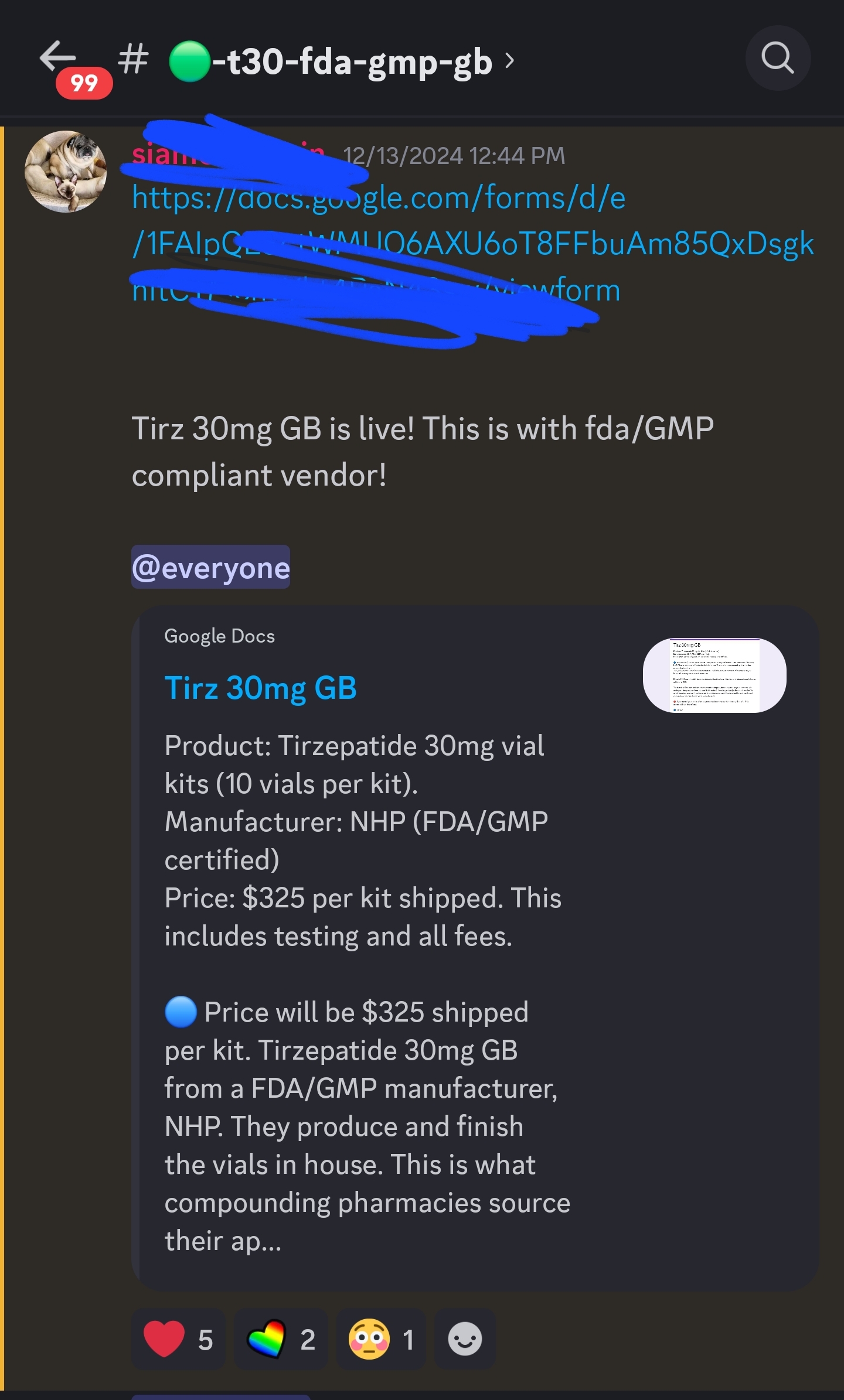Tap the @everyone mention
This screenshot has width=844, height=1400.
(x=211, y=567)
